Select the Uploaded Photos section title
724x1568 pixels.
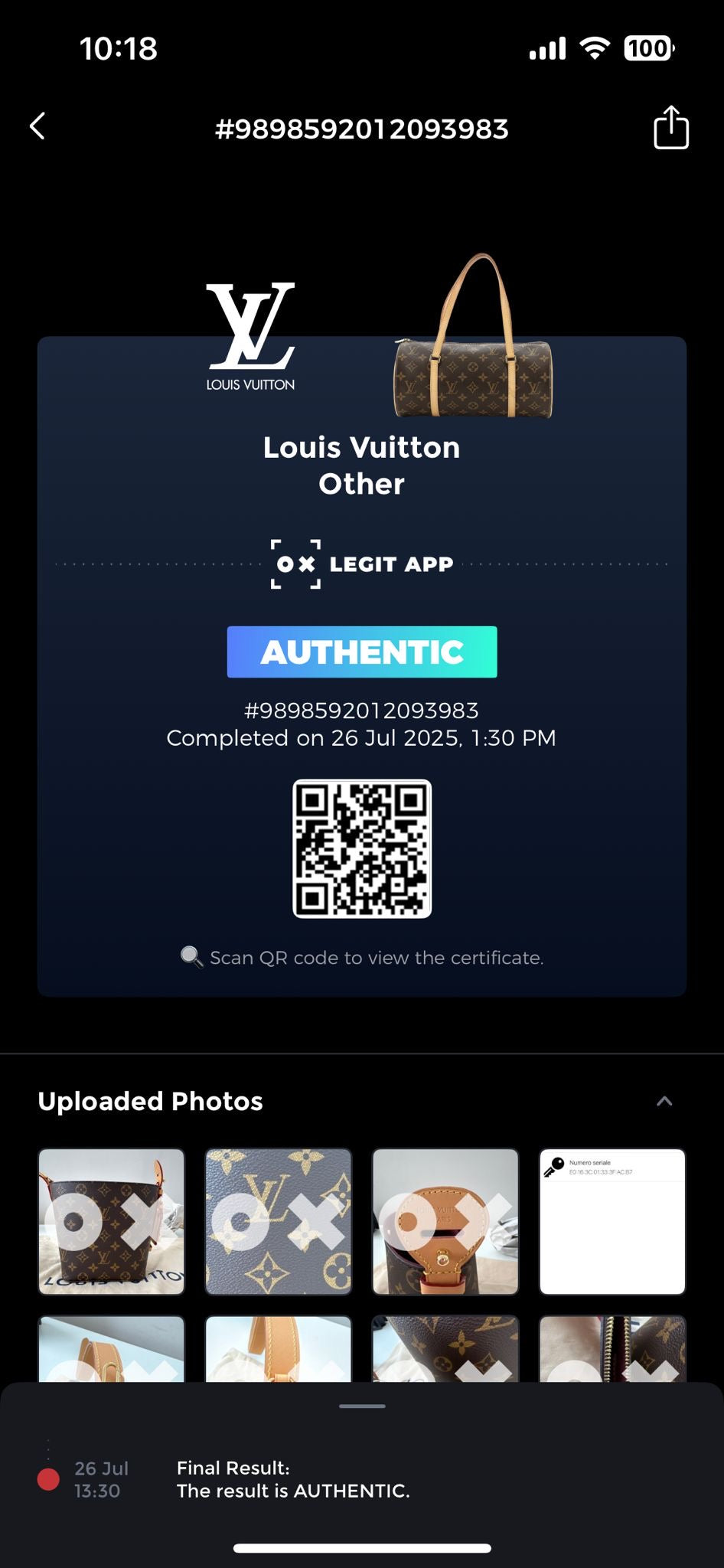(150, 1100)
